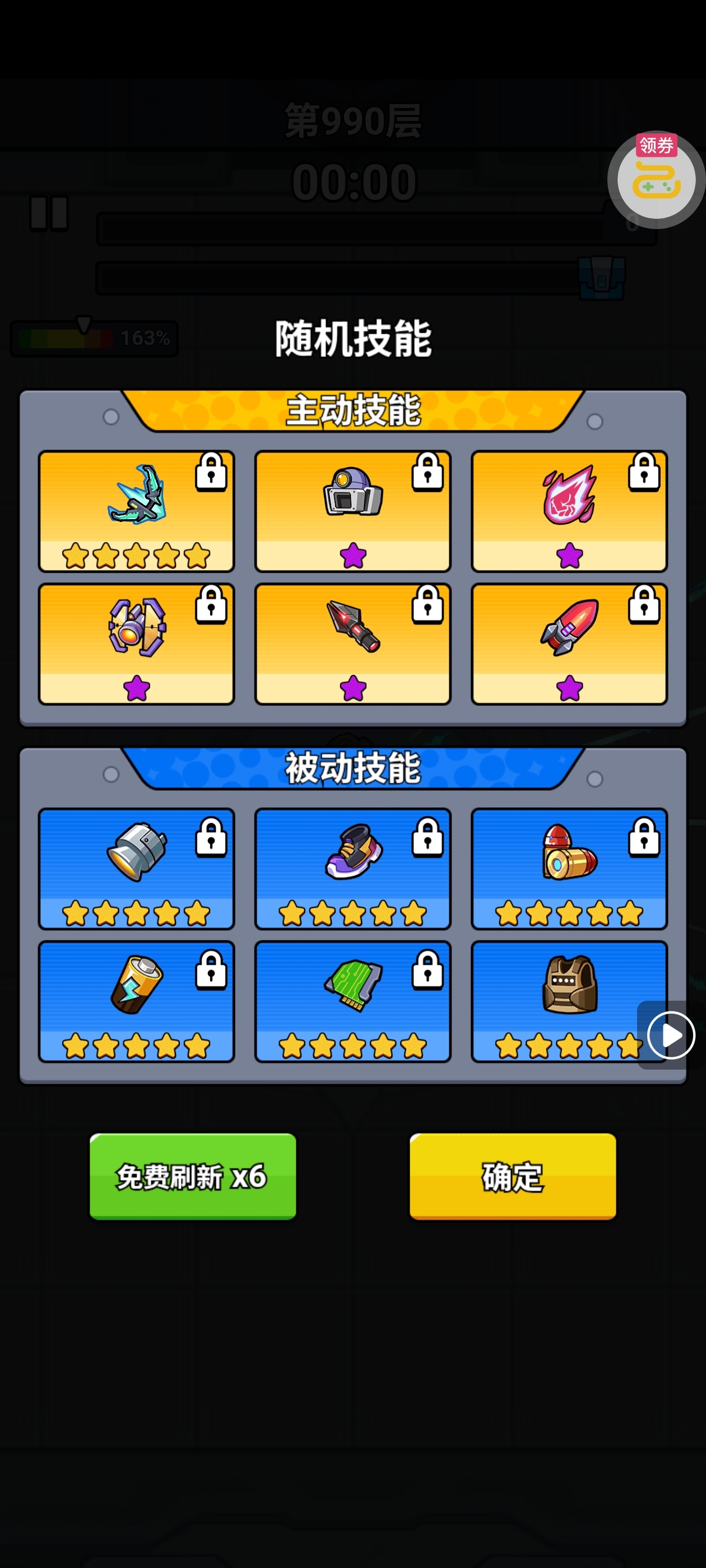Screen dimensions: 706x1568
Task: Confirm skills with the yellow 确定 button
Action: pos(512,1175)
